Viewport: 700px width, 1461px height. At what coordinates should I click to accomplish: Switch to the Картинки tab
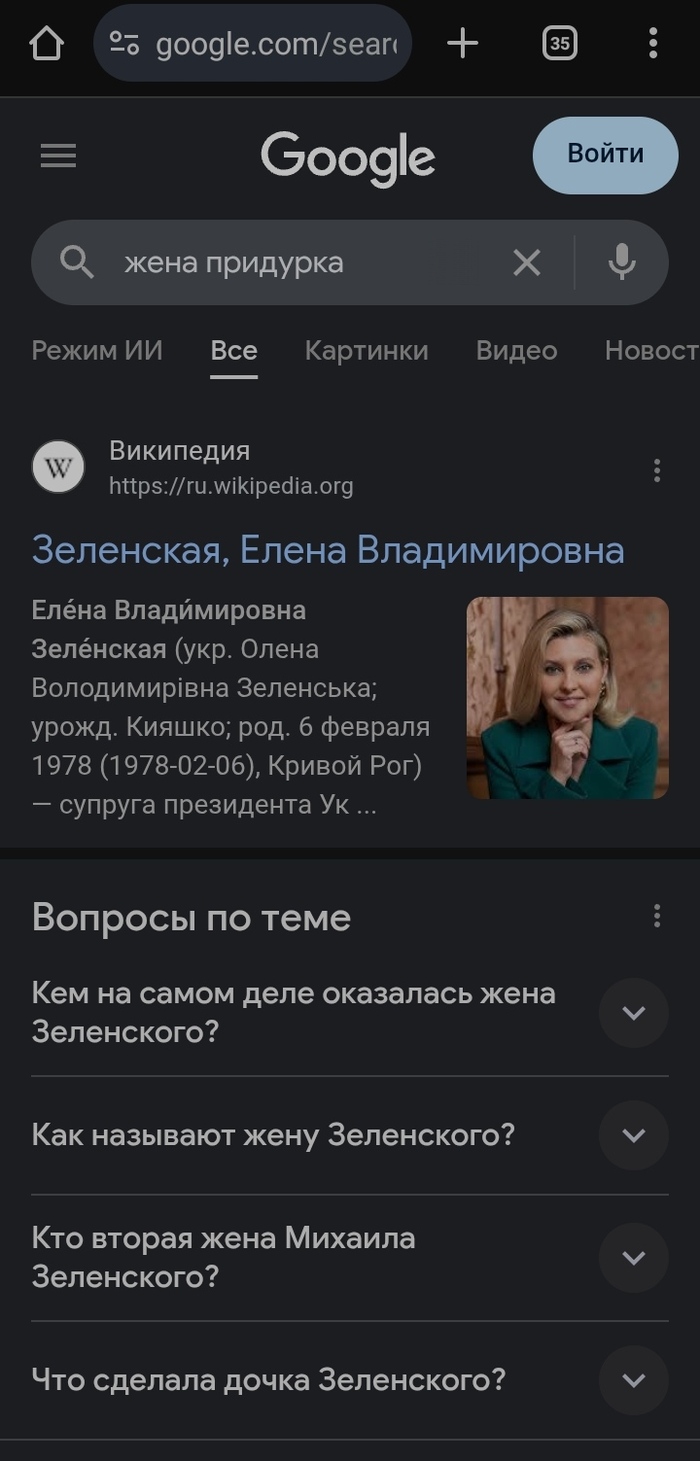[x=366, y=351]
